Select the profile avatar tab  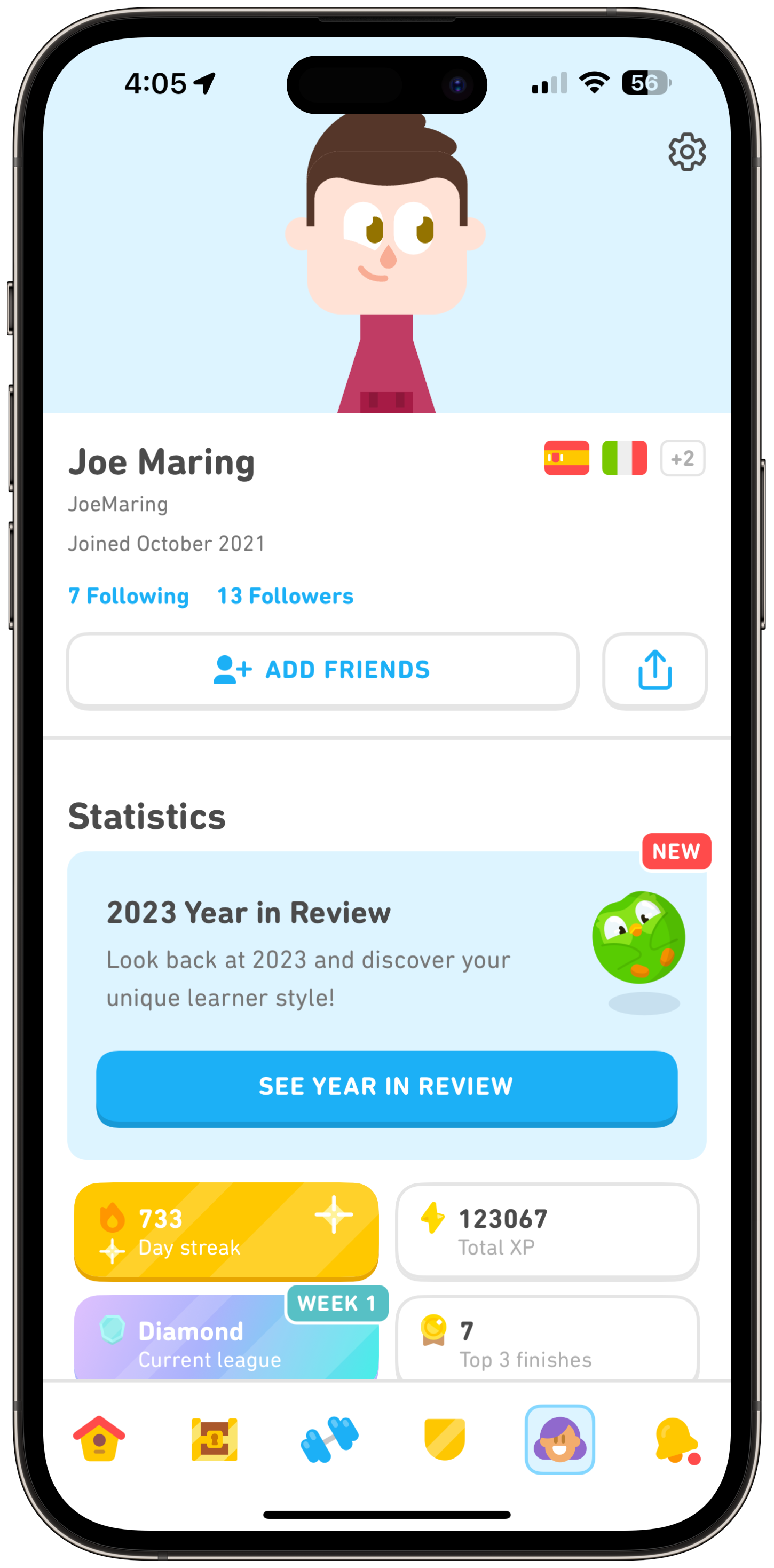click(x=560, y=1439)
